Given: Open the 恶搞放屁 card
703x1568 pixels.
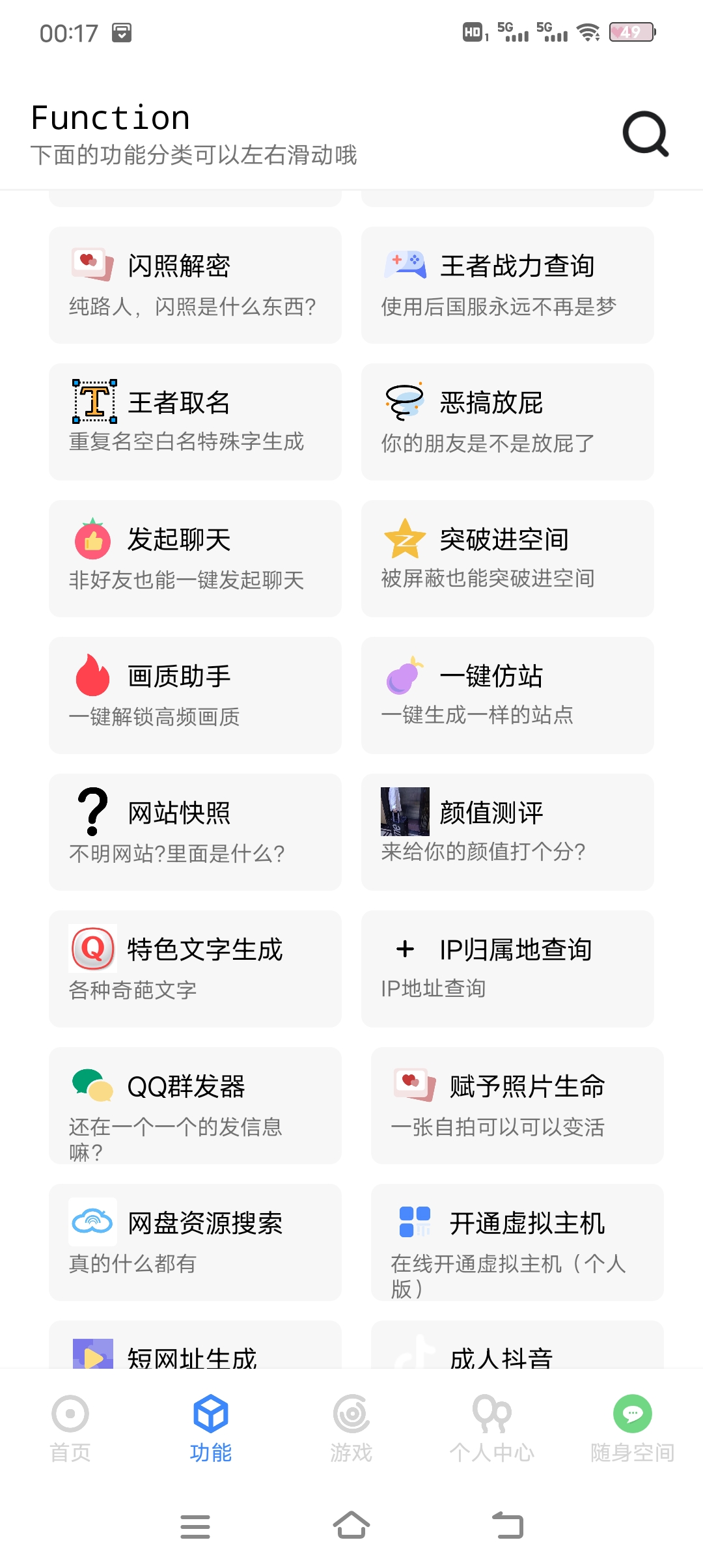Looking at the screenshot, I should 508,422.
